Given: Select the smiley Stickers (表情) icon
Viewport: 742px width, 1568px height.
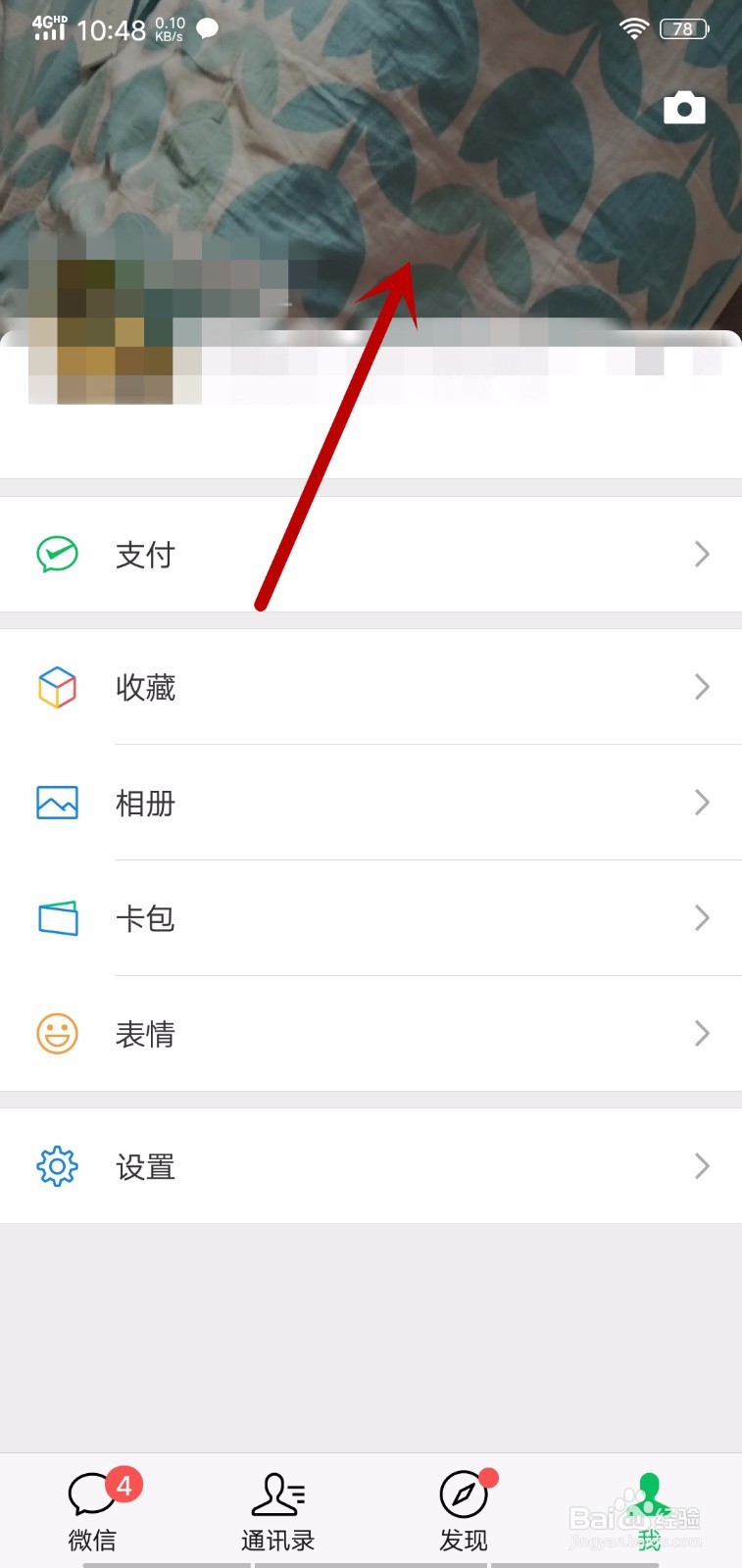Looking at the screenshot, I should pos(56,1033).
